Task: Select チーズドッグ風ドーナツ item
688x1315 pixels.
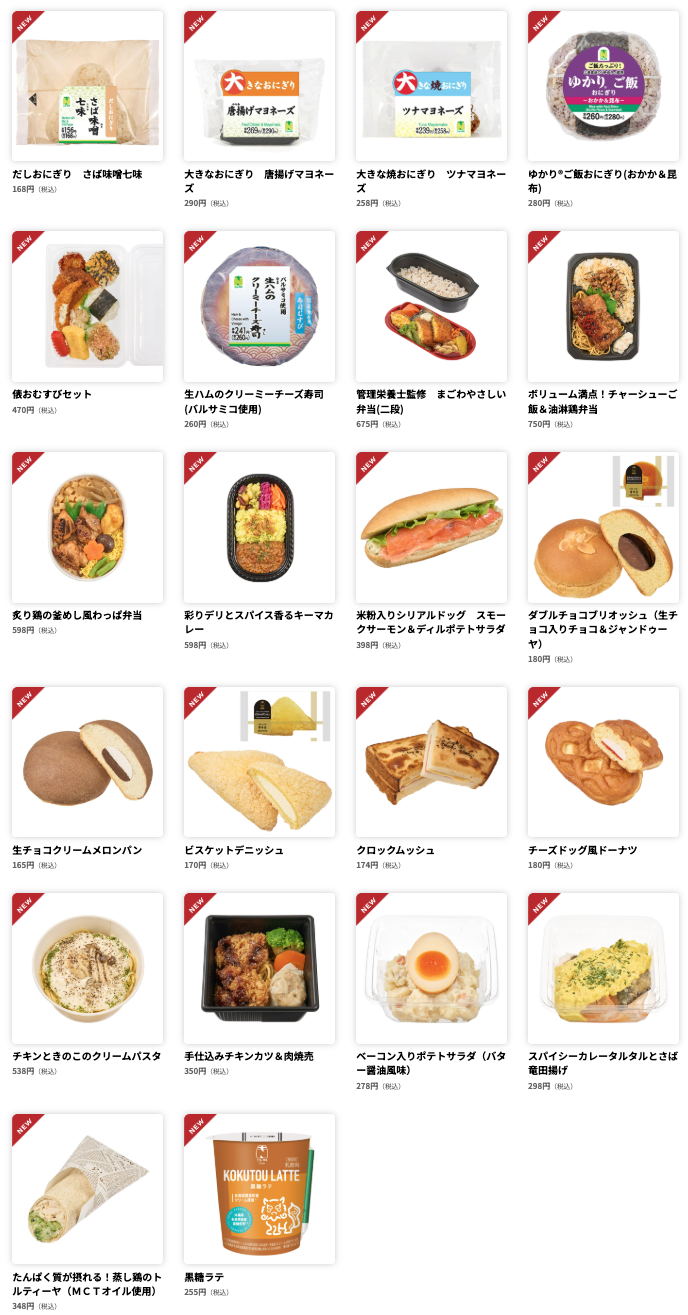Action: [603, 762]
